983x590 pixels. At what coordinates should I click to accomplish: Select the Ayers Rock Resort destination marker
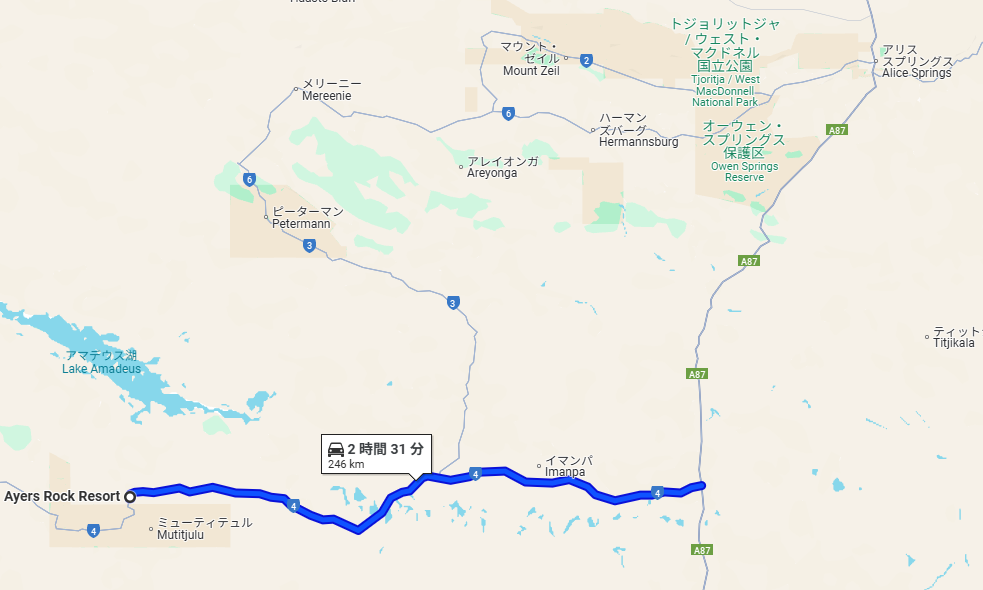[x=130, y=496]
